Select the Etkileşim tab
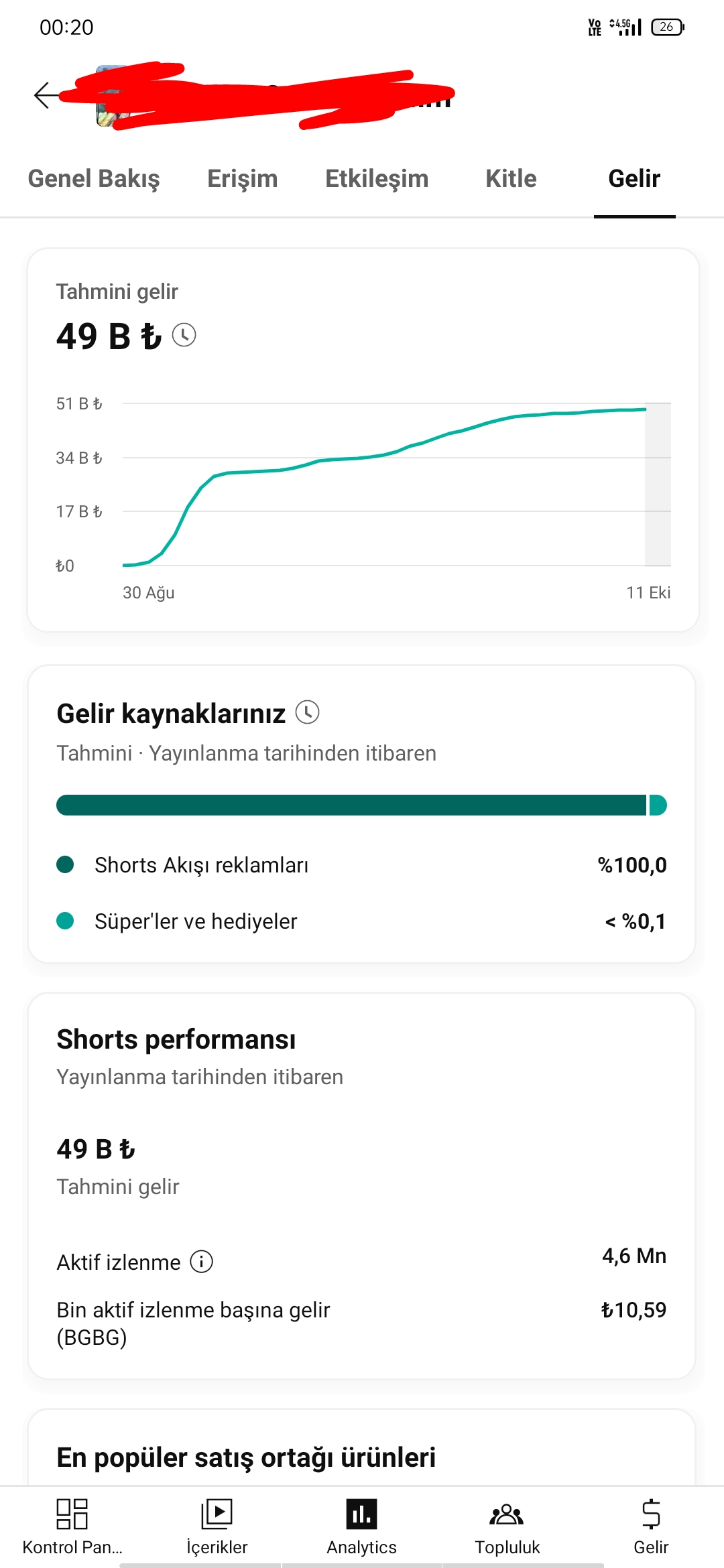724x1568 pixels. click(x=377, y=179)
